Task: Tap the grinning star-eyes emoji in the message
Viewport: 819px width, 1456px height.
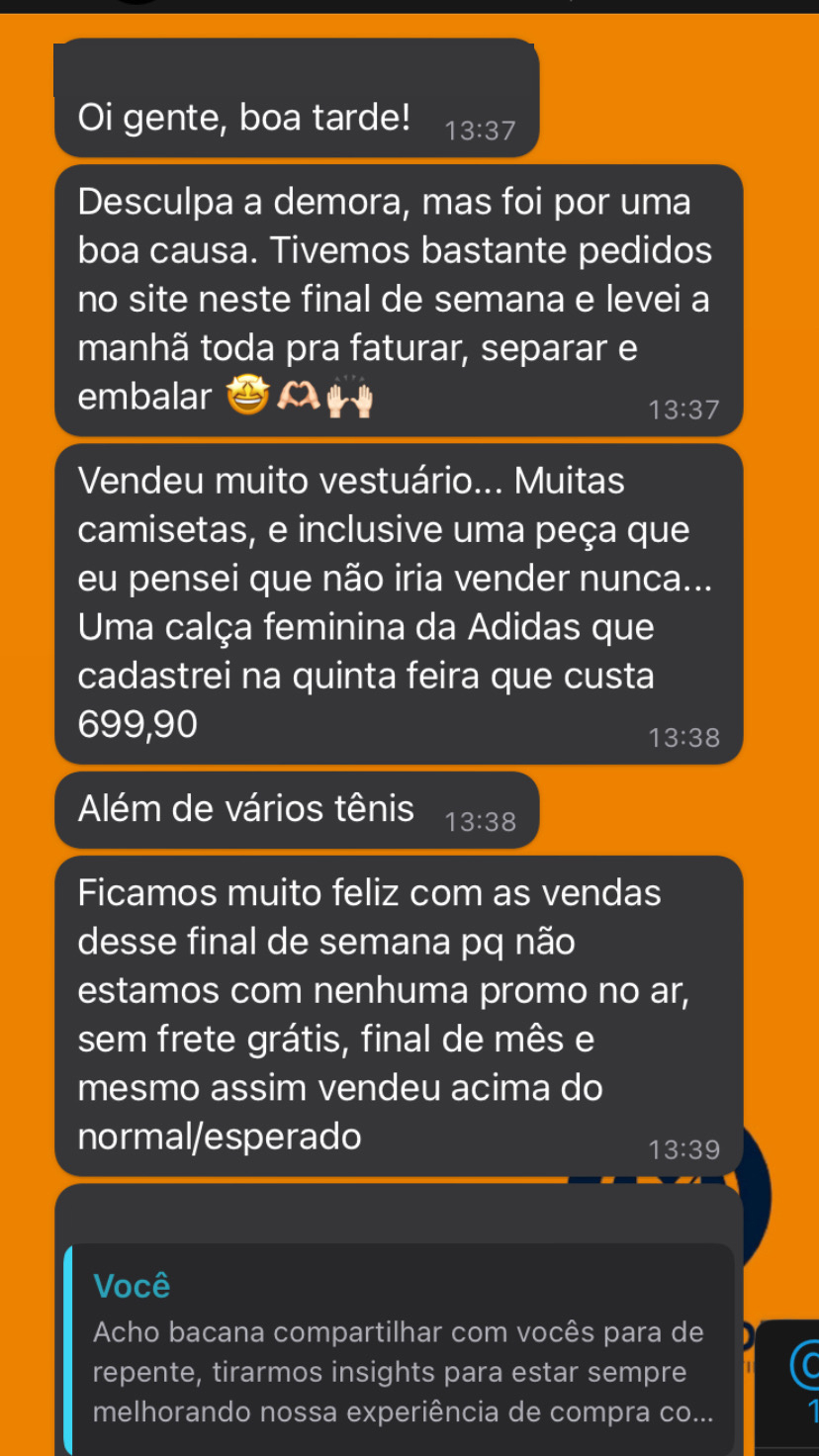Action: [x=246, y=394]
